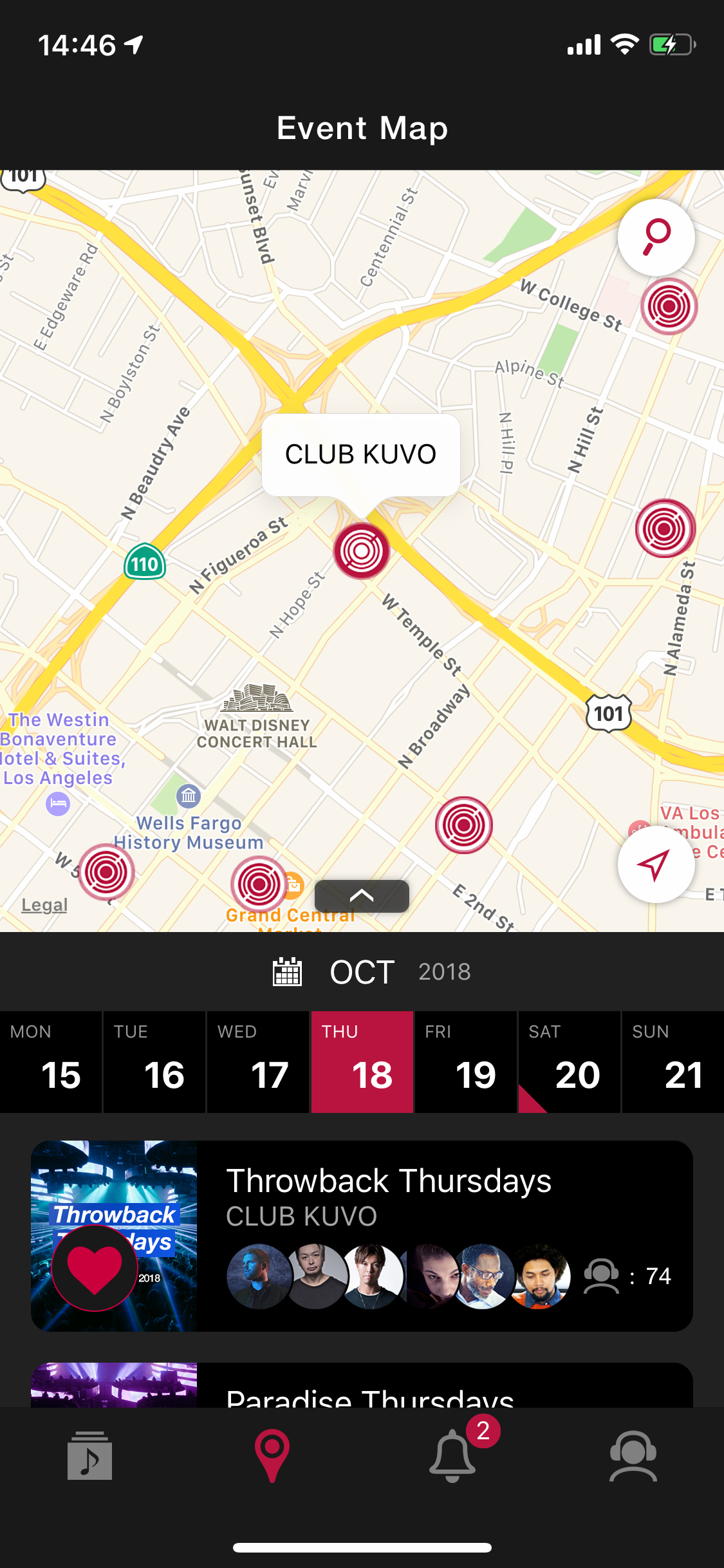Center map on current location
The height and width of the screenshot is (1568, 724).
coord(656,864)
